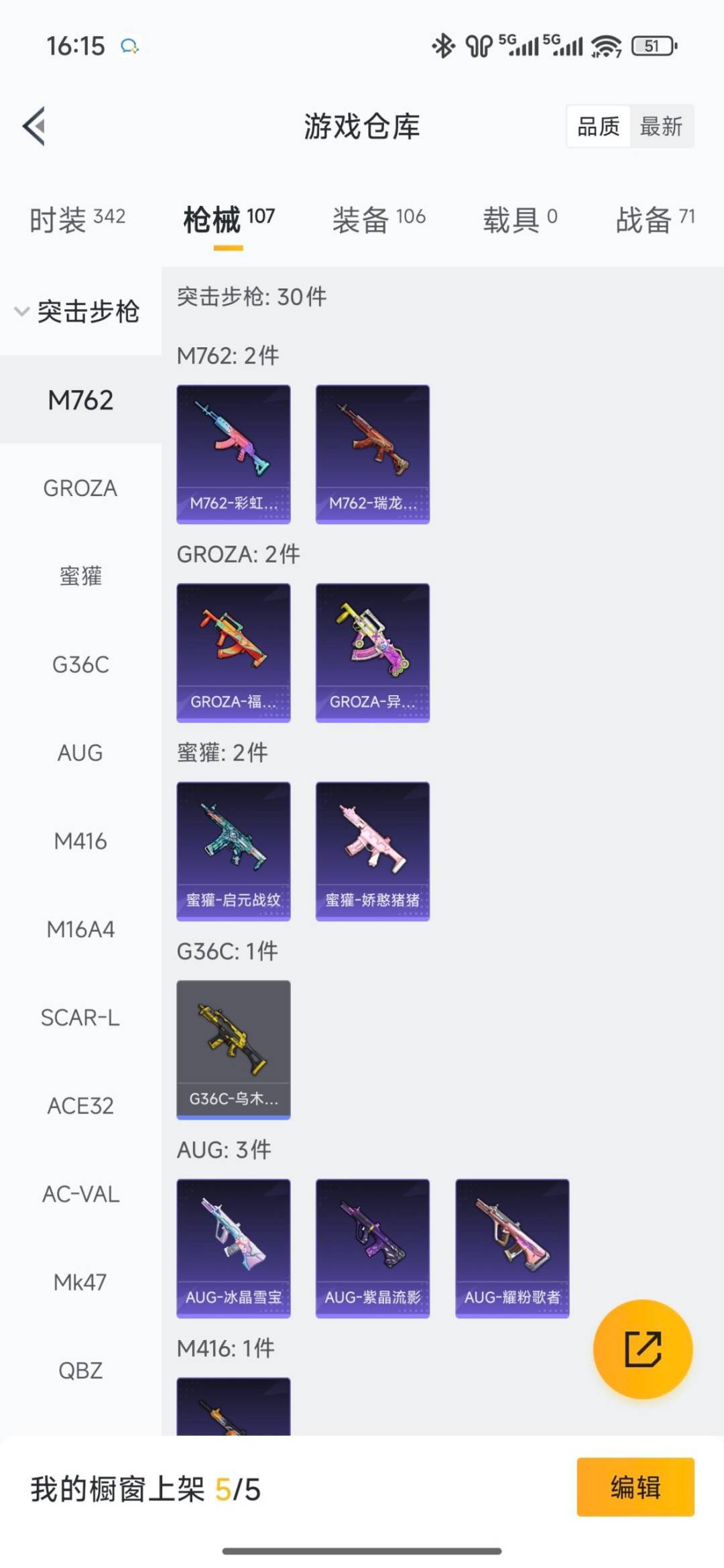View the GROZA-异 skin details
Screen dimensions: 724x1568
pos(372,651)
